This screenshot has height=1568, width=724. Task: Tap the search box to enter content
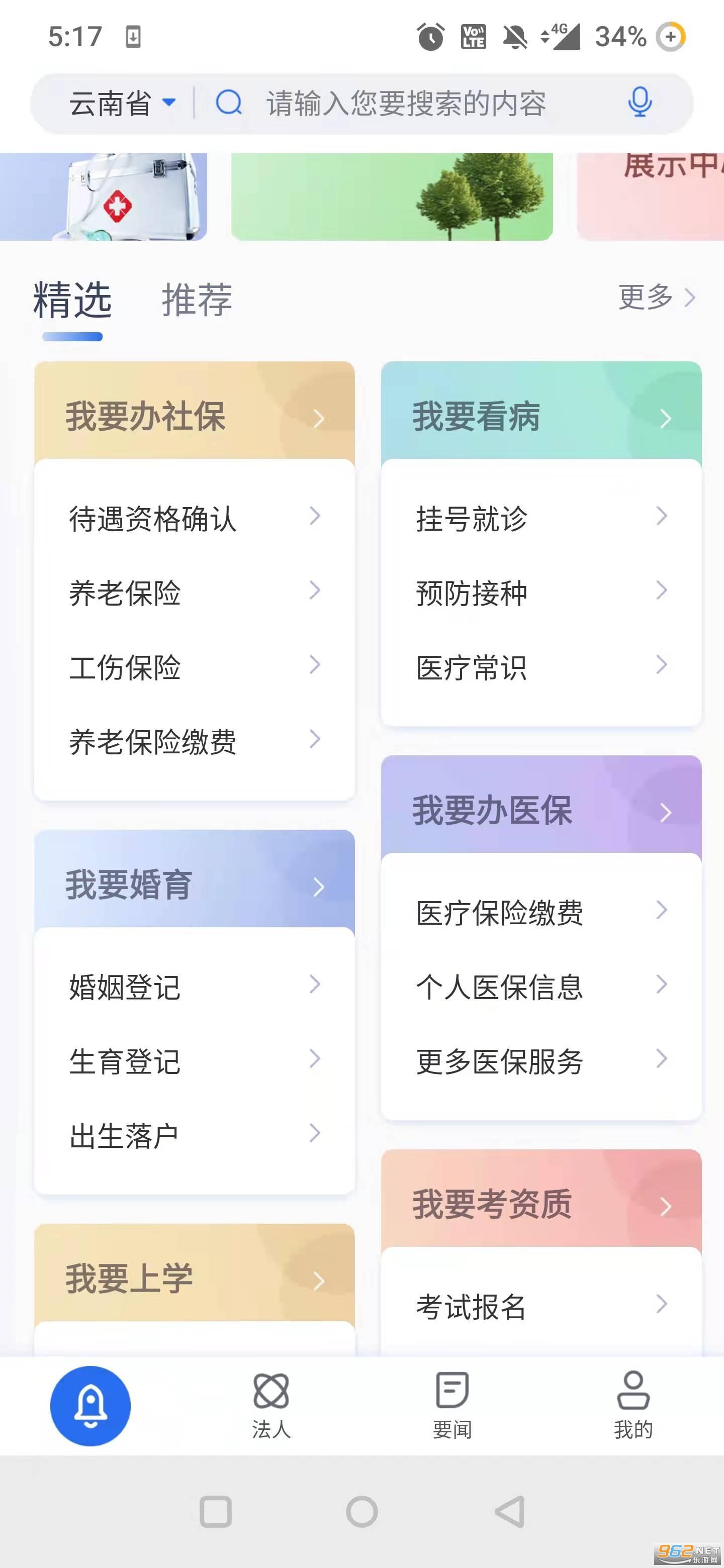tap(406, 104)
